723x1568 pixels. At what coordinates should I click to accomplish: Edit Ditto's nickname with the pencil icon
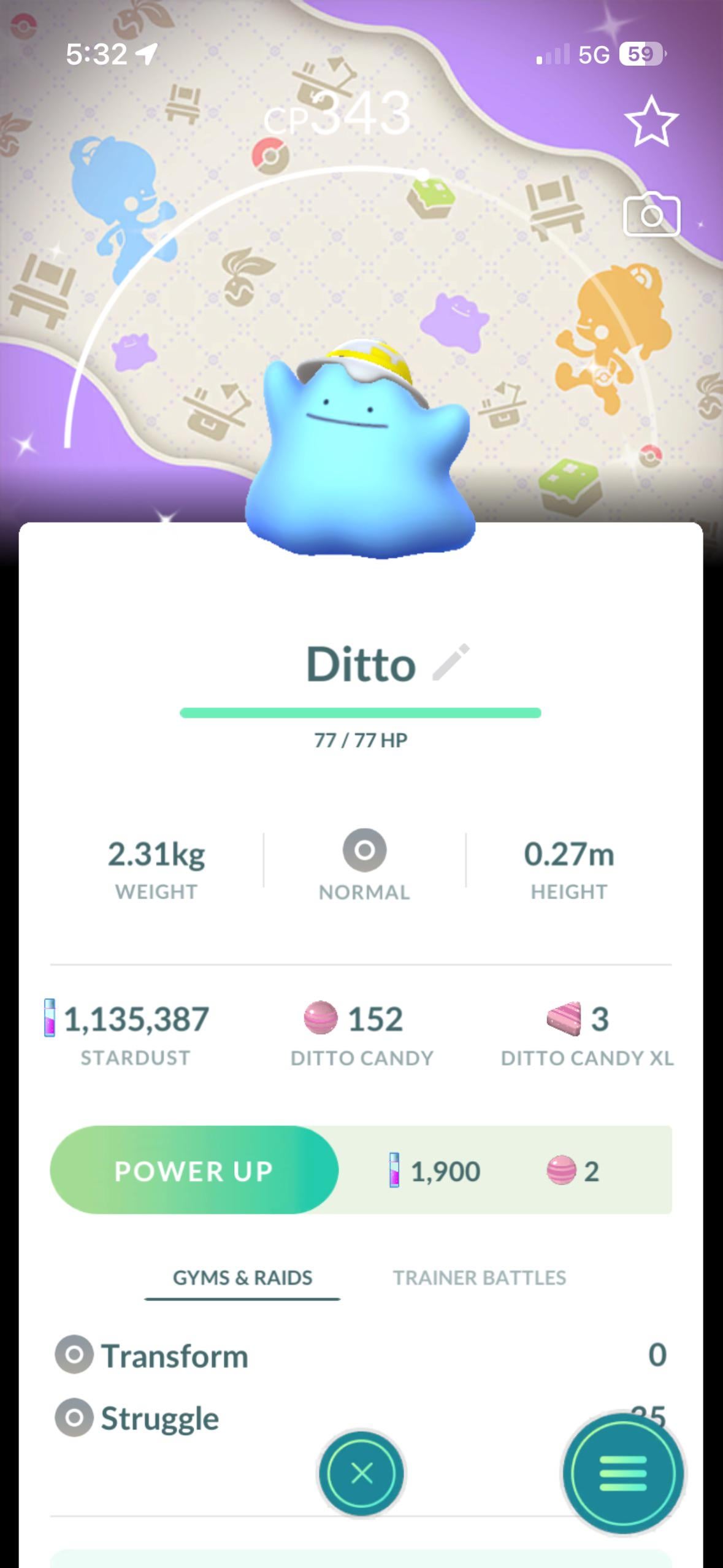[x=451, y=663]
